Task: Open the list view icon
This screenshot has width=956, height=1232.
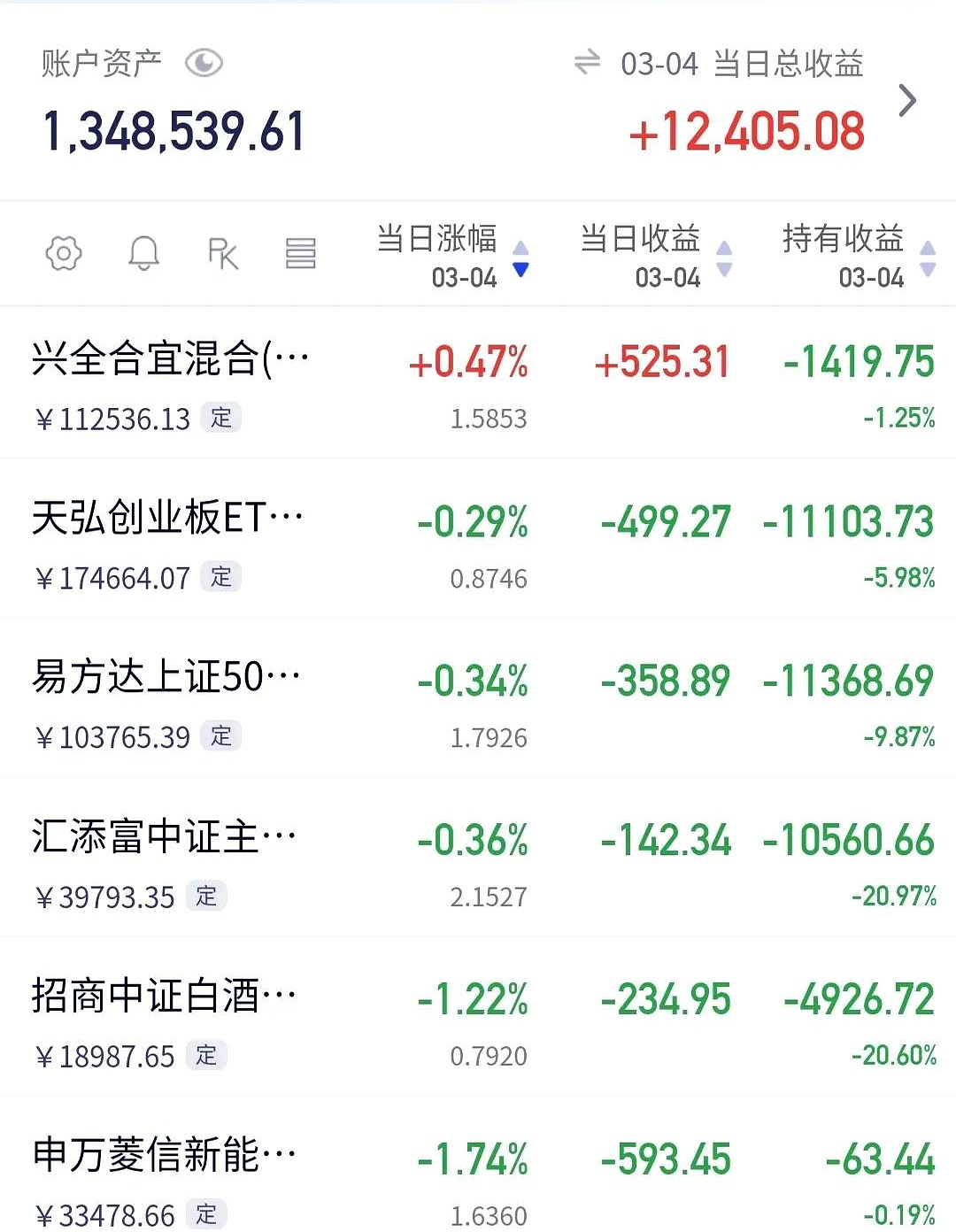Action: [301, 253]
